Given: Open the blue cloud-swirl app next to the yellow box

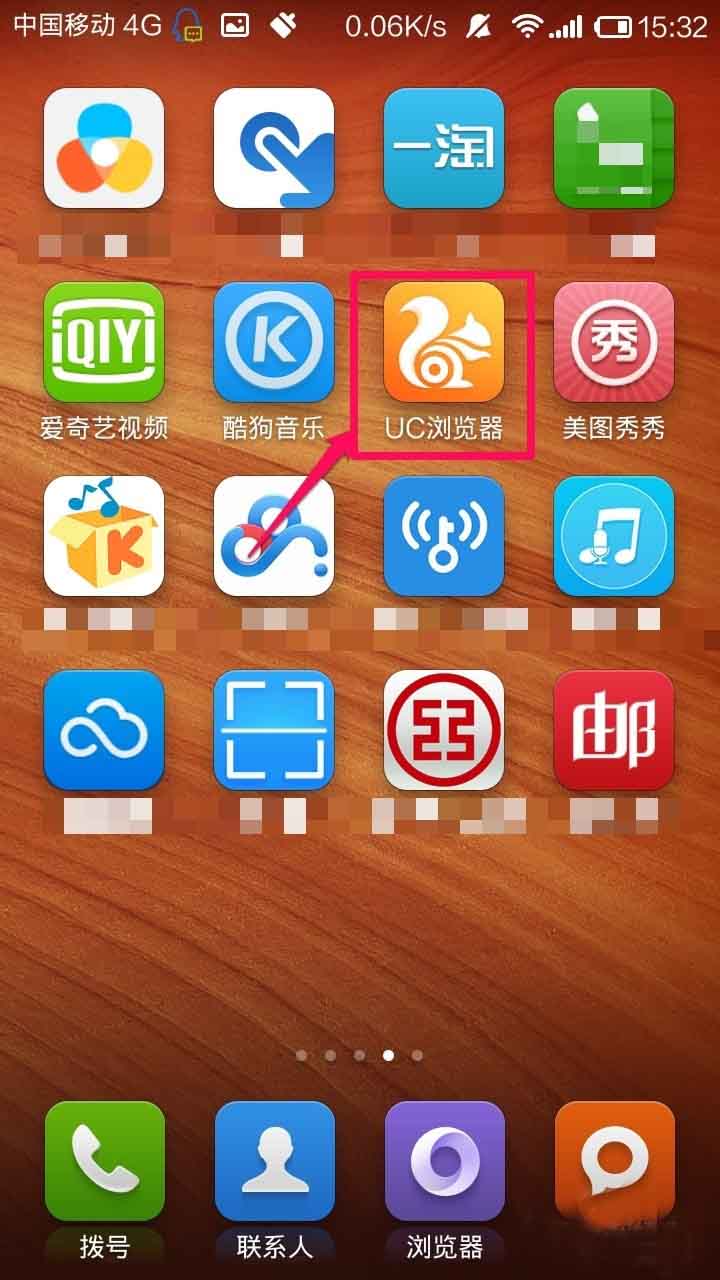Looking at the screenshot, I should click(274, 536).
